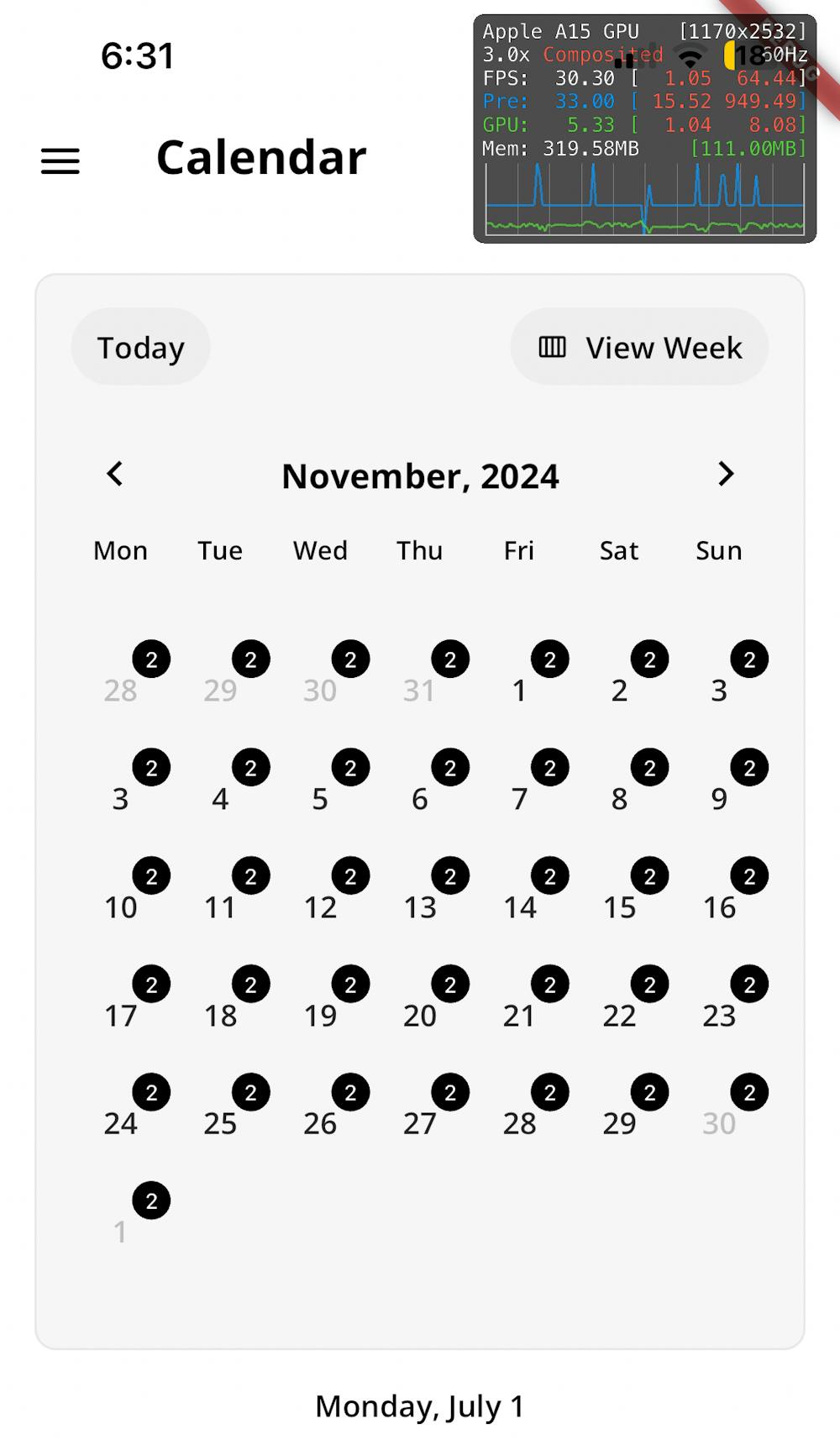
Task: Jump to Today in the calendar
Action: 140,347
